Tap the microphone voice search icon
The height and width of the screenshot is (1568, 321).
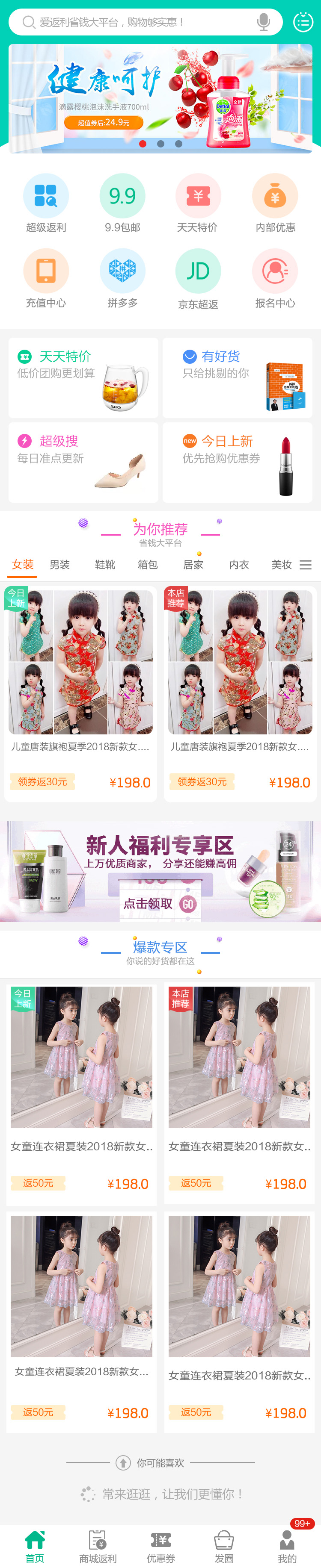pyautogui.click(x=263, y=22)
